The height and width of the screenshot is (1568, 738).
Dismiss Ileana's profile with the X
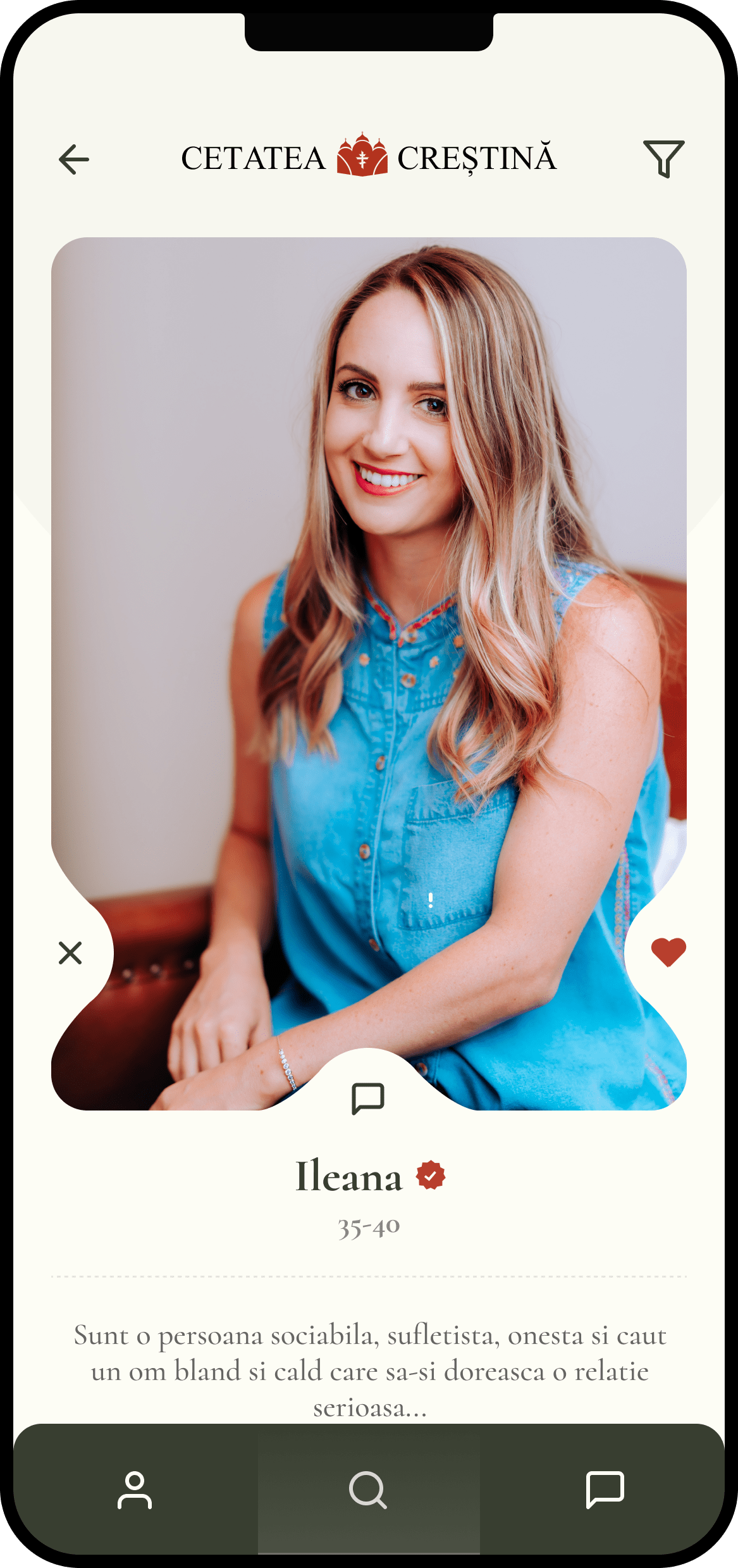click(70, 952)
